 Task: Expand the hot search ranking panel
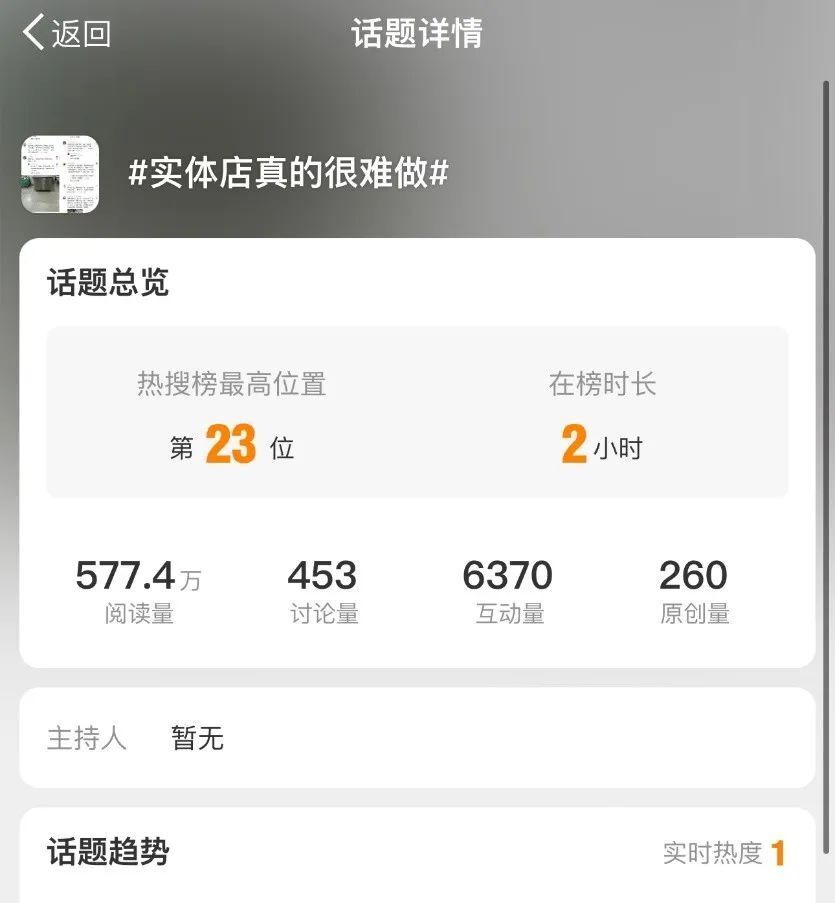415,410
